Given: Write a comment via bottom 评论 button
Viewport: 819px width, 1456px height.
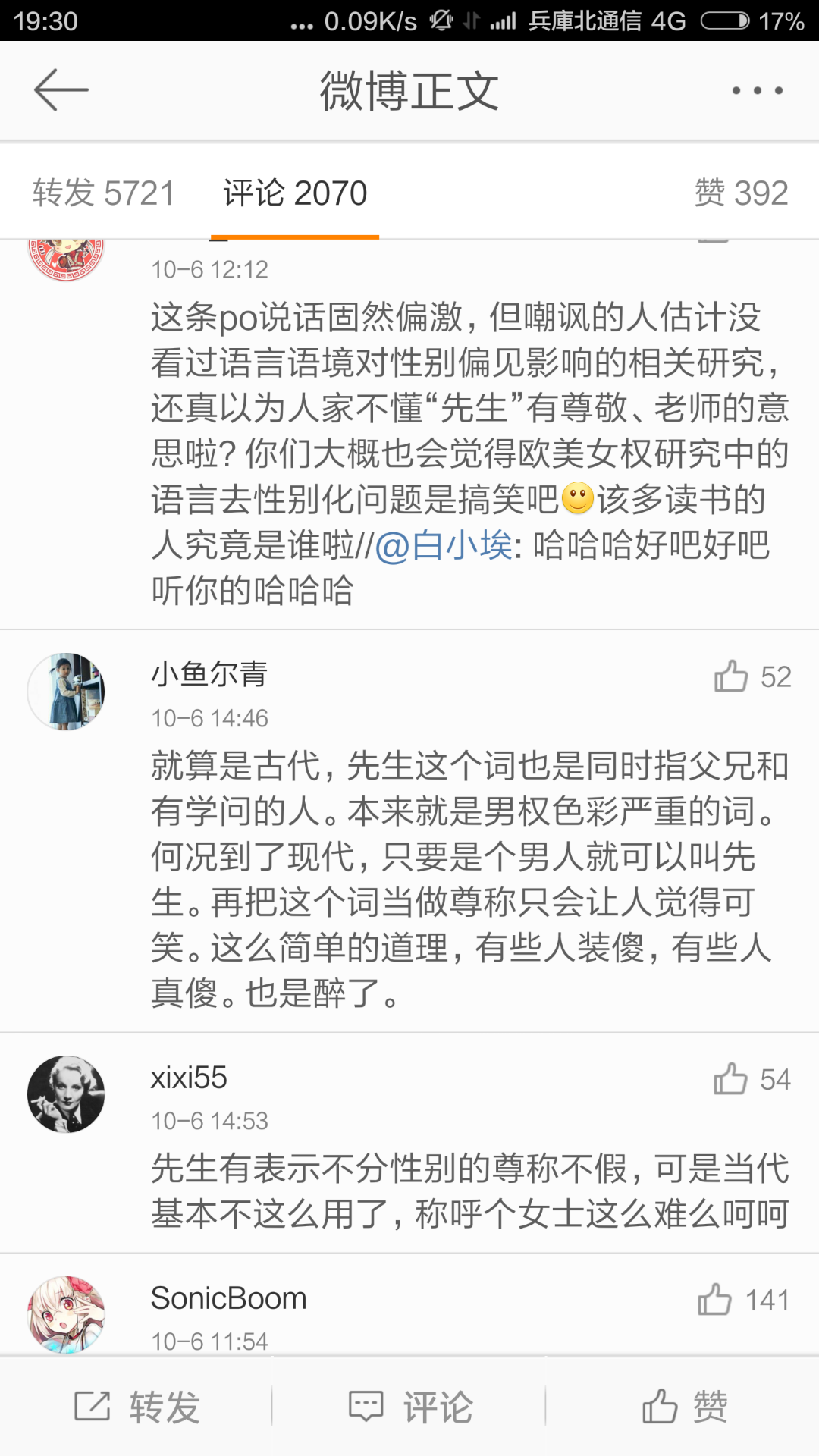Looking at the screenshot, I should coord(410,1407).
